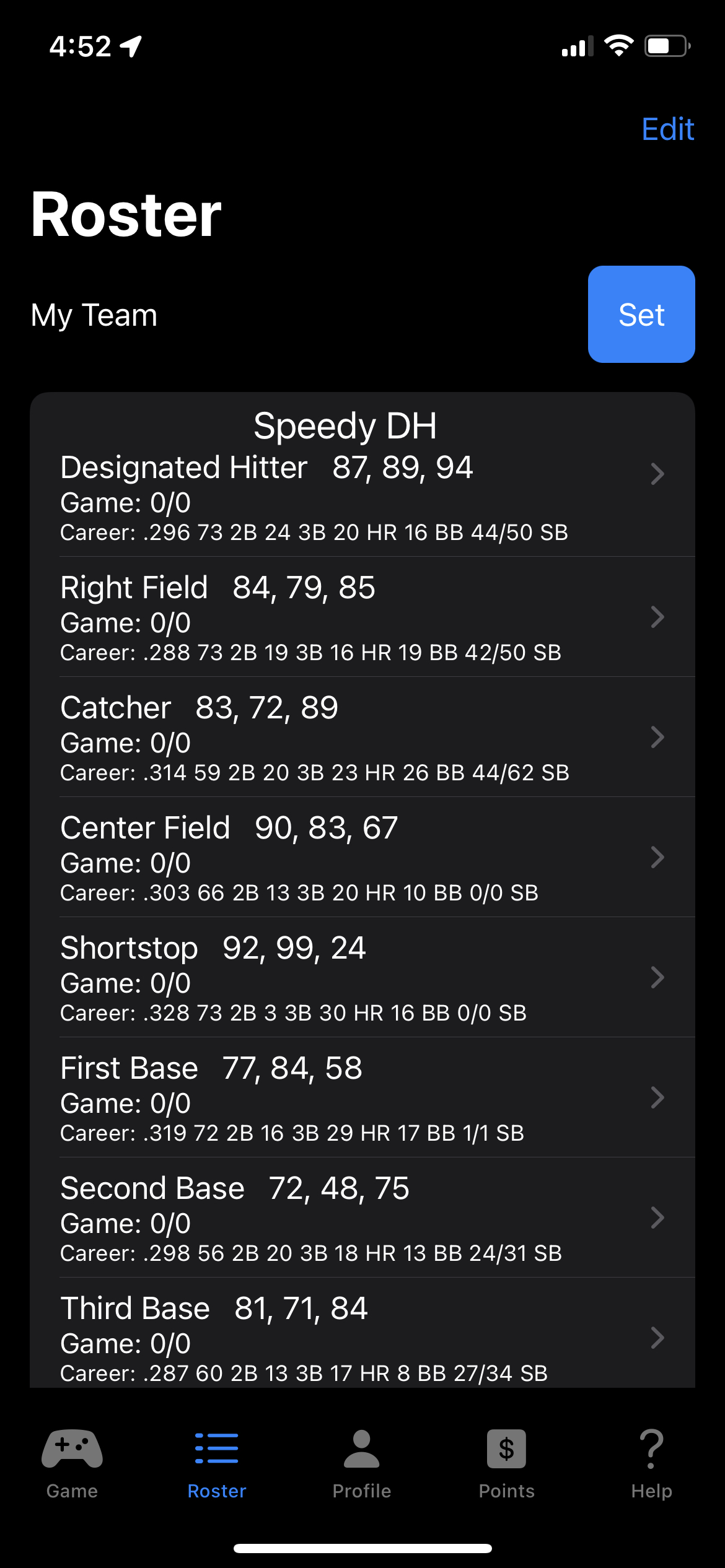
Task: View the Center Field player
Action: [x=362, y=857]
